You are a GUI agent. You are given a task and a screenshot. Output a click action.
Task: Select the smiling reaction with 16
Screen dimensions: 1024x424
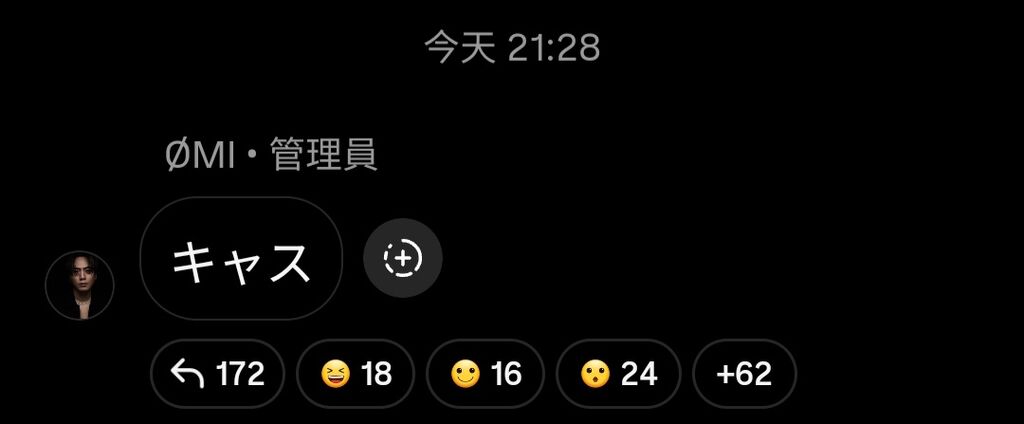[x=484, y=374]
